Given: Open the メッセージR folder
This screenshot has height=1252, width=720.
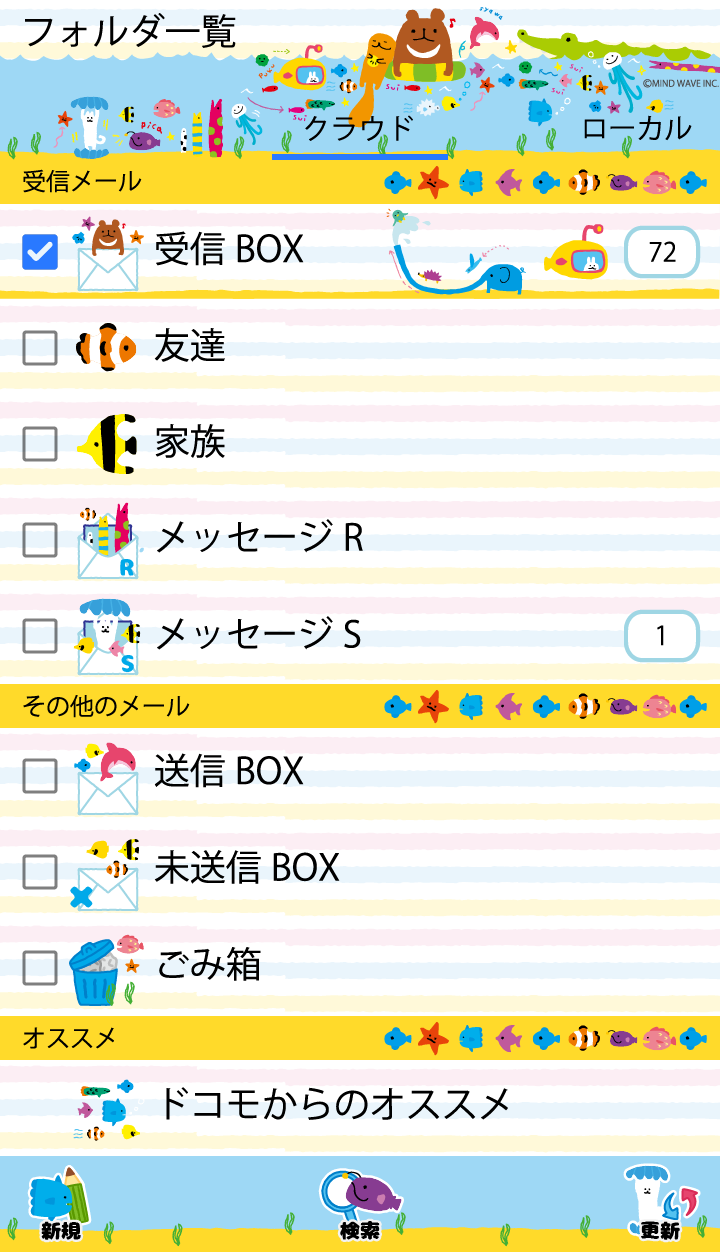Looking at the screenshot, I should pos(260,539).
